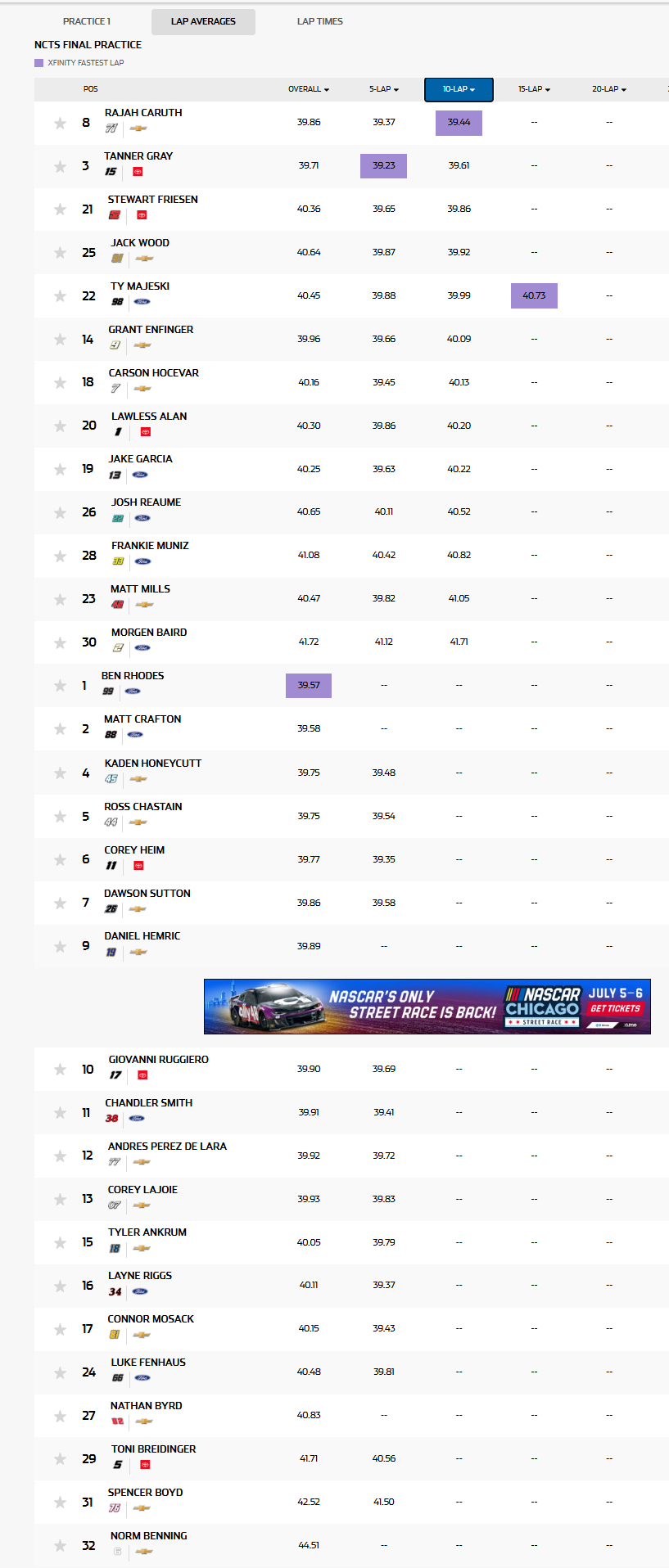Sort by the 10-Lap column
Screen dimensions: 669x1568
point(459,89)
